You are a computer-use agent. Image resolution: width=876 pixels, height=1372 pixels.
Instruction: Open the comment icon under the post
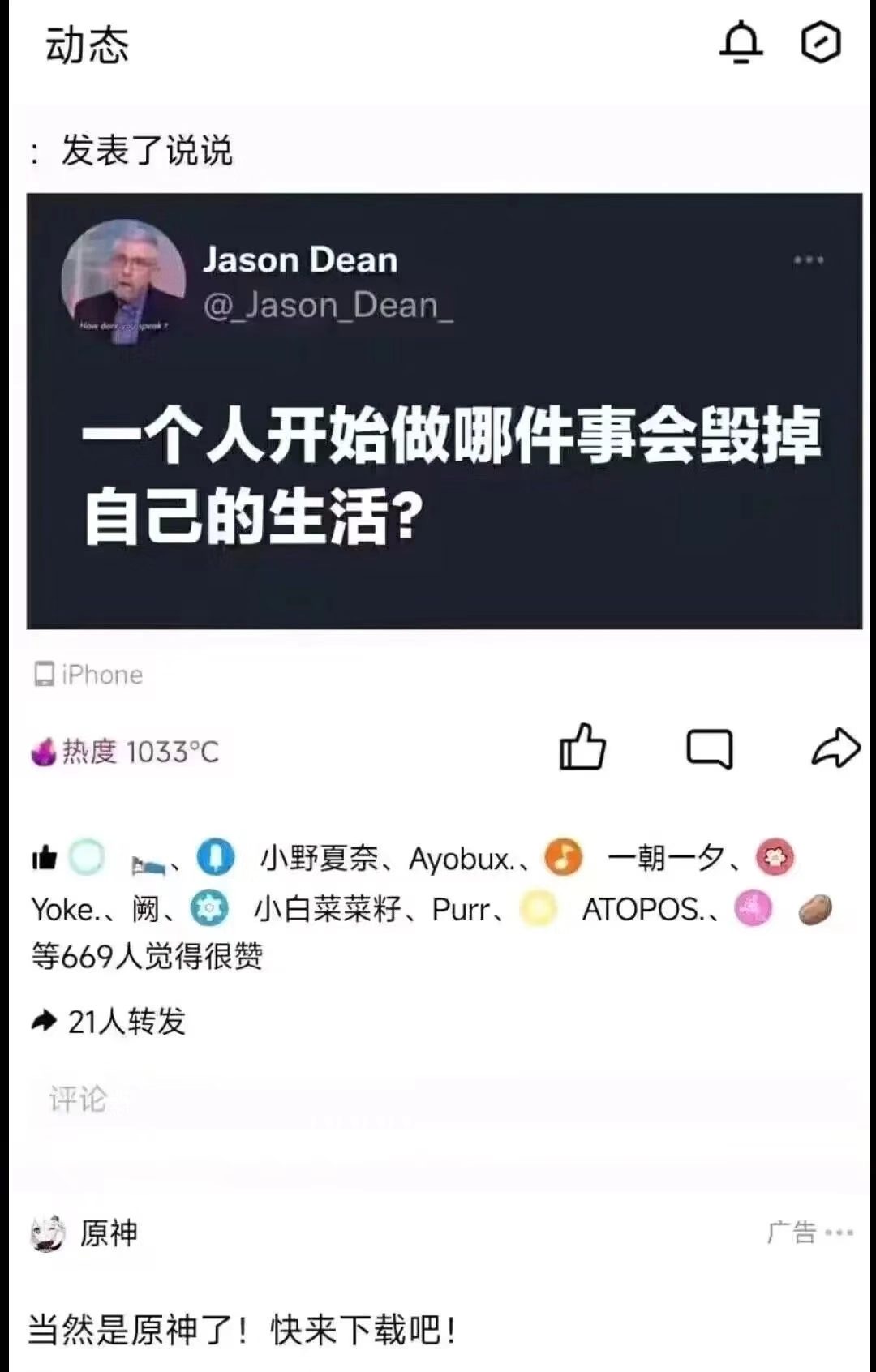coord(710,748)
